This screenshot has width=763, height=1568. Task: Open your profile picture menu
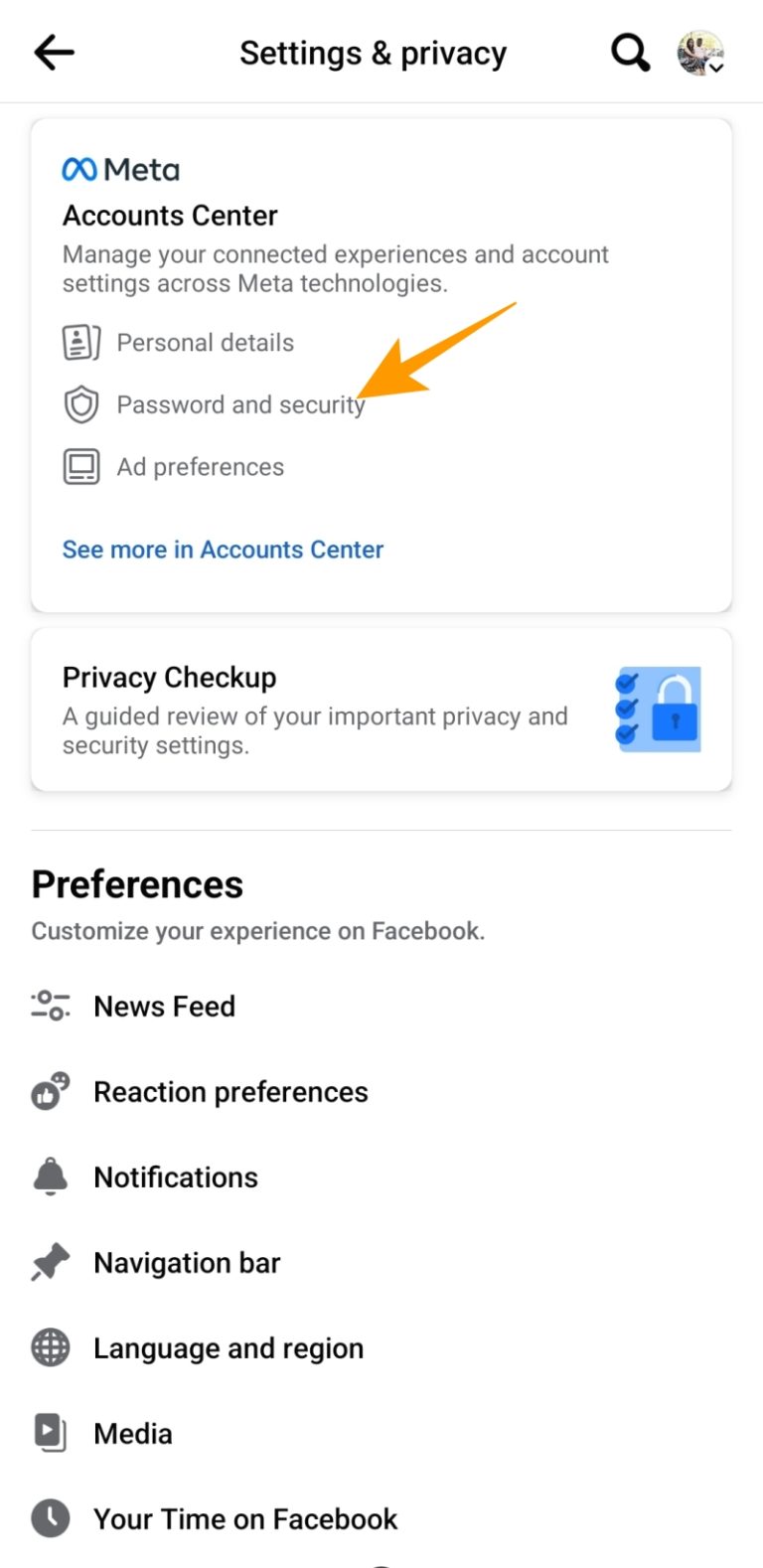[701, 50]
